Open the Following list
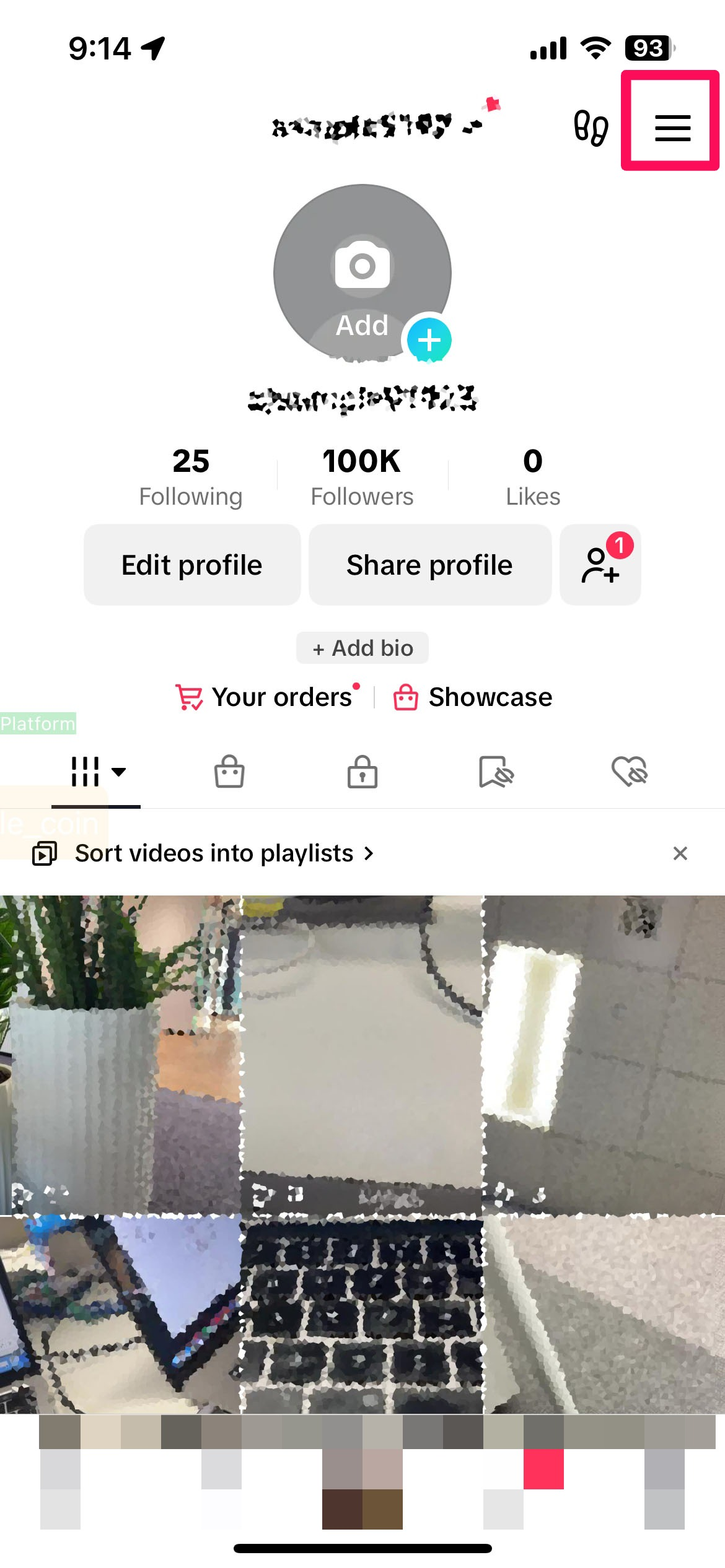Image resolution: width=725 pixels, height=1568 pixels. pyautogui.click(x=191, y=477)
